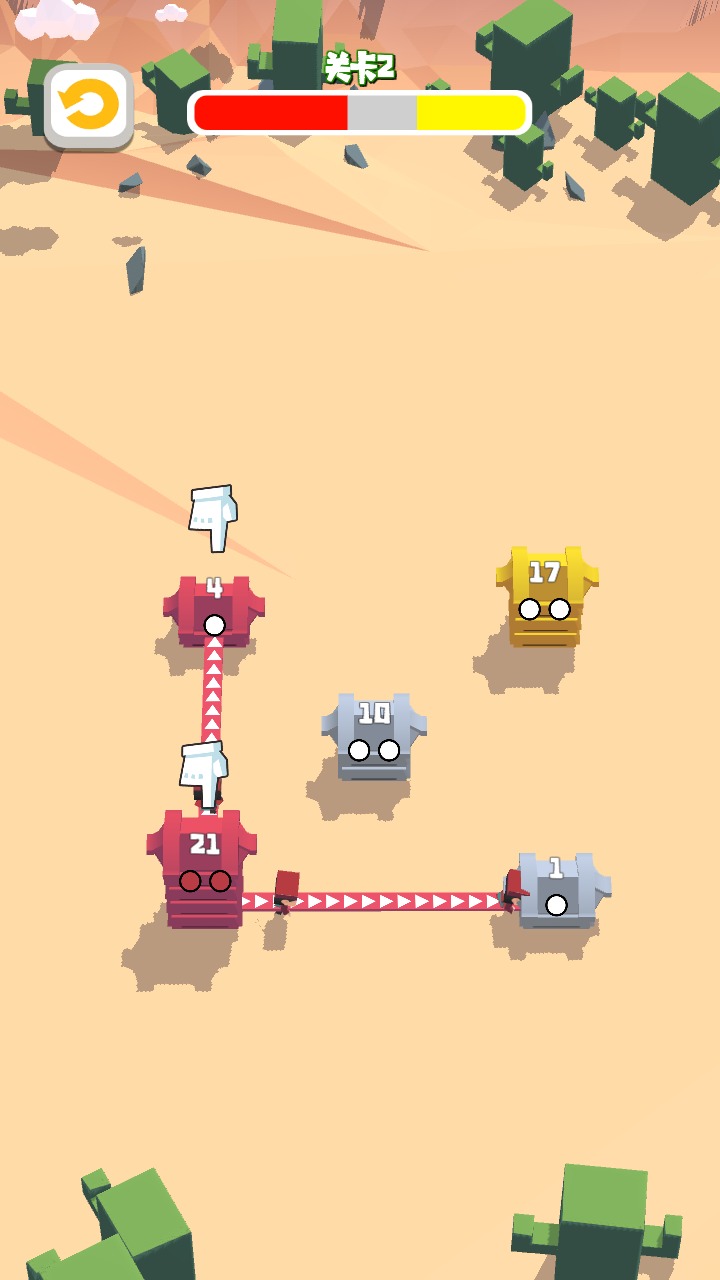Select the red tower with 21 troops
The height and width of the screenshot is (1280, 720).
click(x=204, y=868)
